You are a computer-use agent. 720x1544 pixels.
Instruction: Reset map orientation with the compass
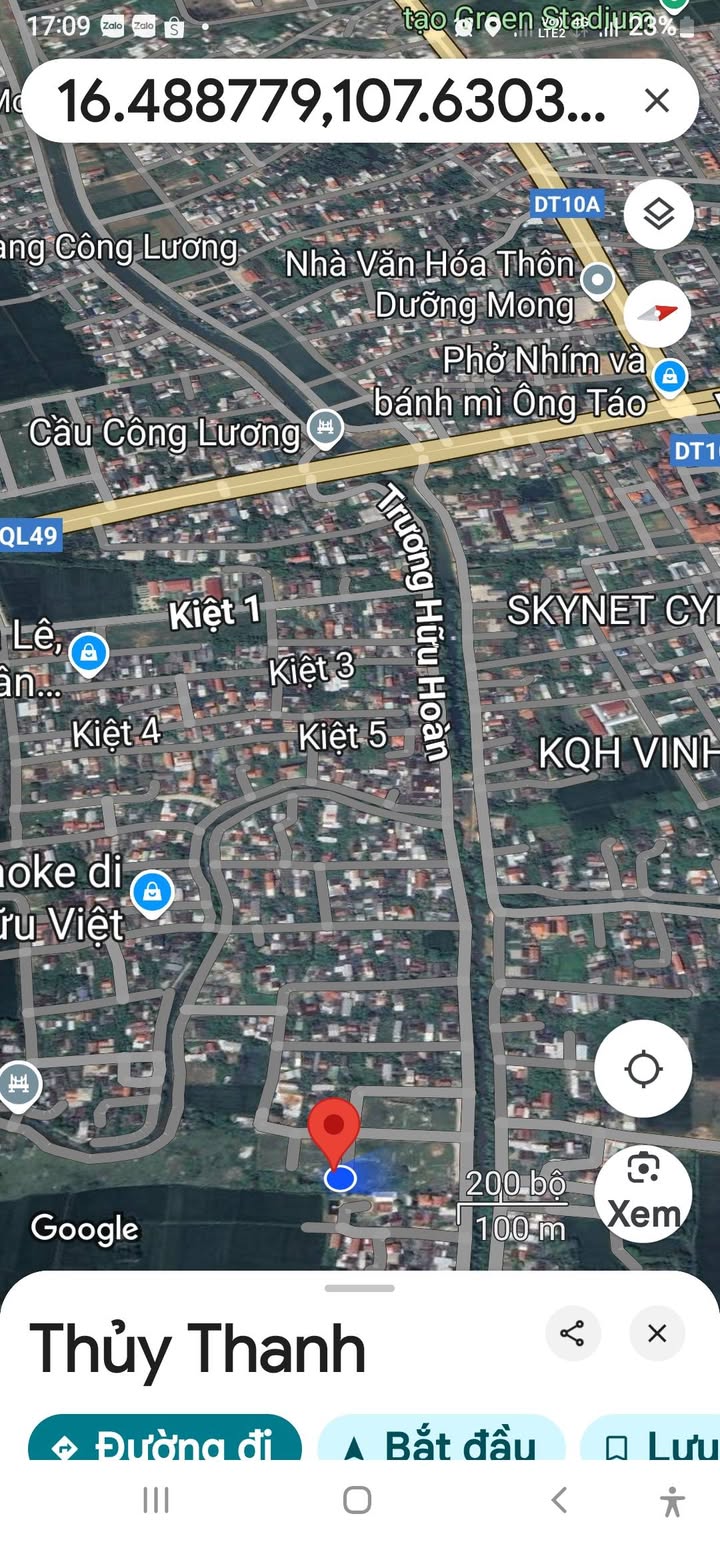[658, 313]
